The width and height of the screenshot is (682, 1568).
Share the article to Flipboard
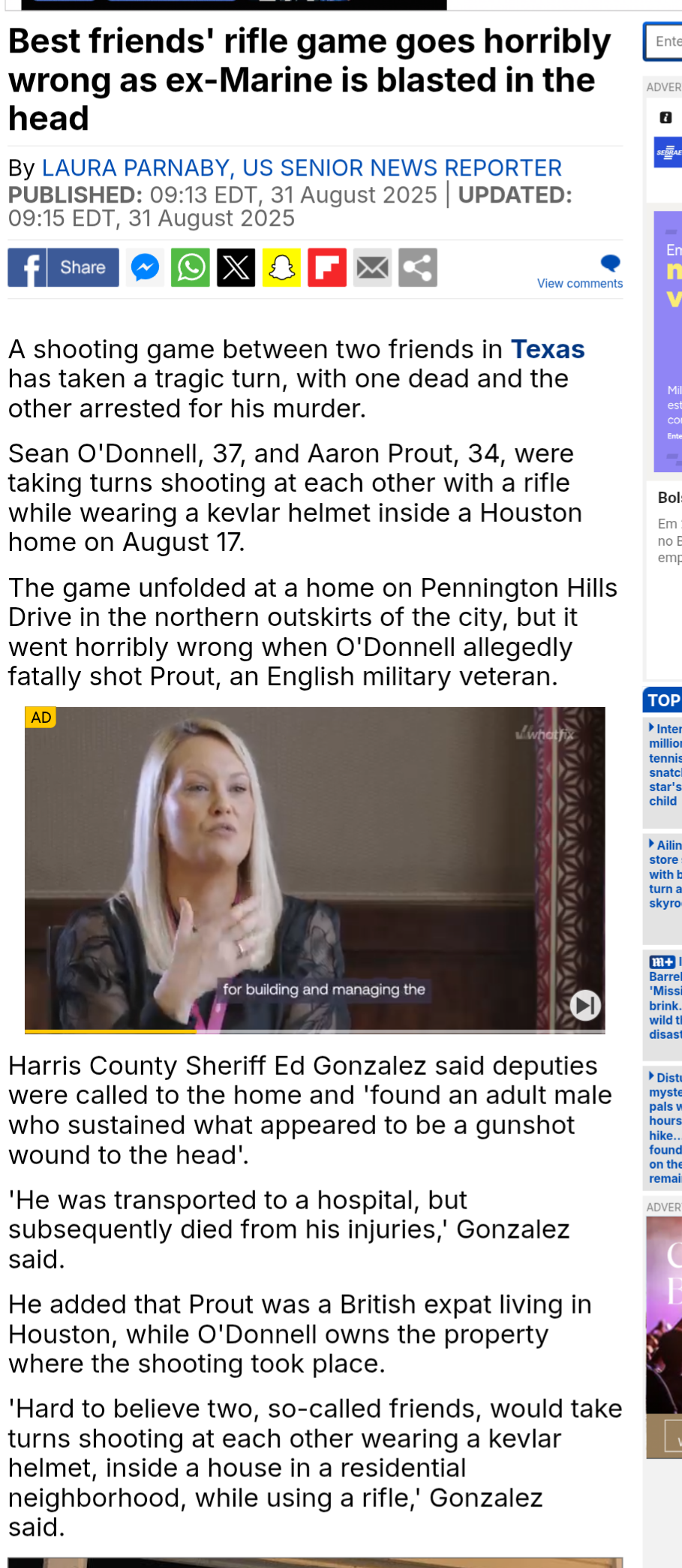pyautogui.click(x=327, y=267)
